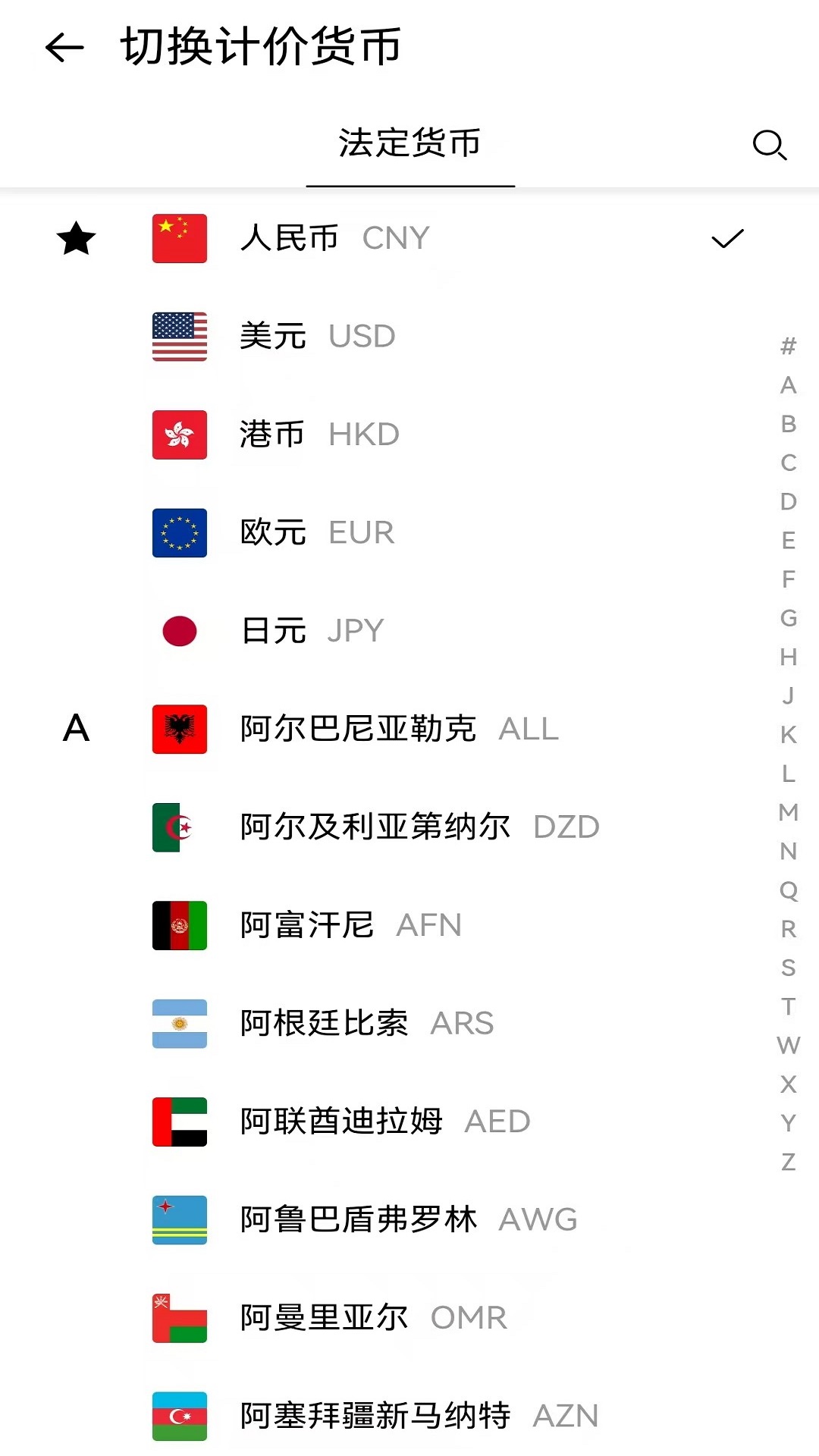Jump to letter Z in the index
Screen dimensions: 819x1456
coord(789,1162)
